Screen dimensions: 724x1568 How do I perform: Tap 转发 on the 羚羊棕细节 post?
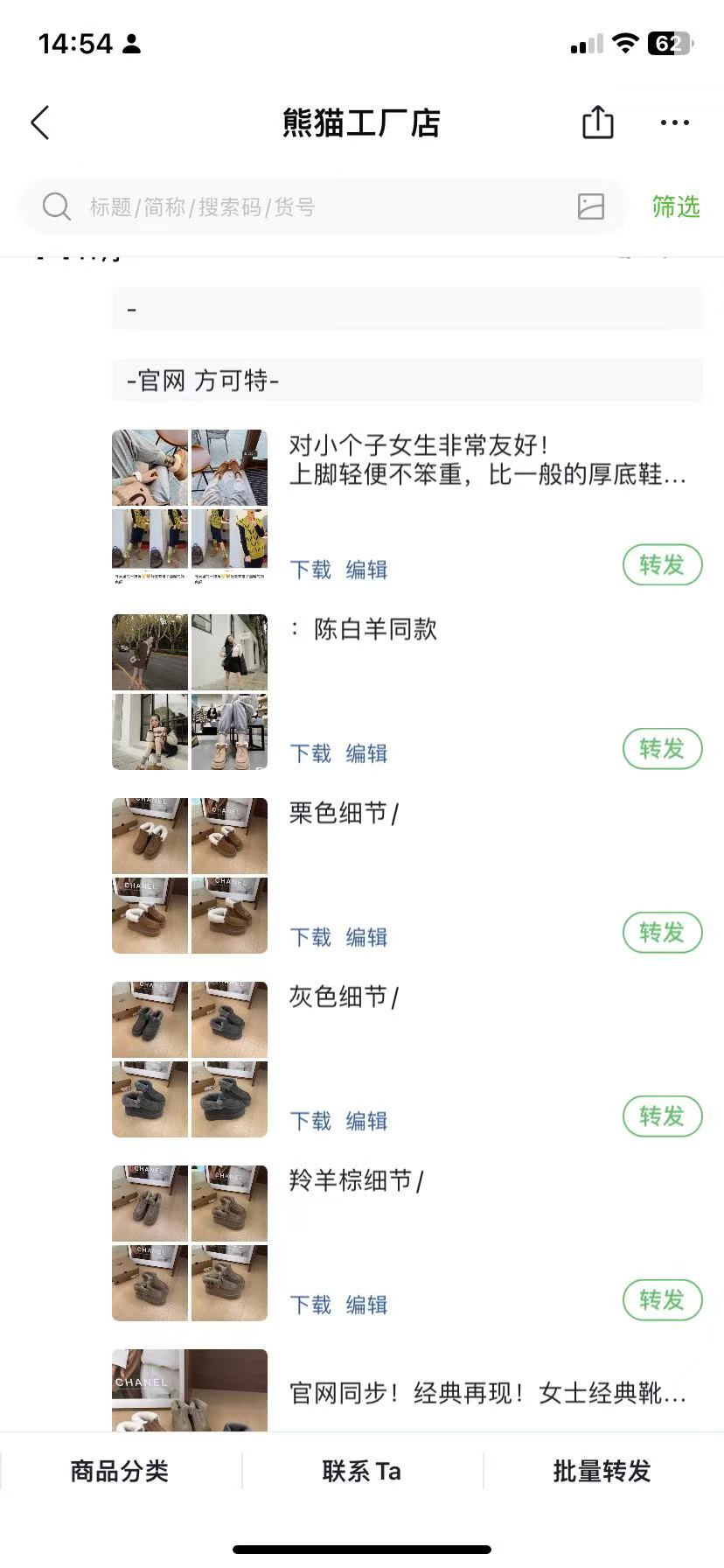tap(662, 1300)
